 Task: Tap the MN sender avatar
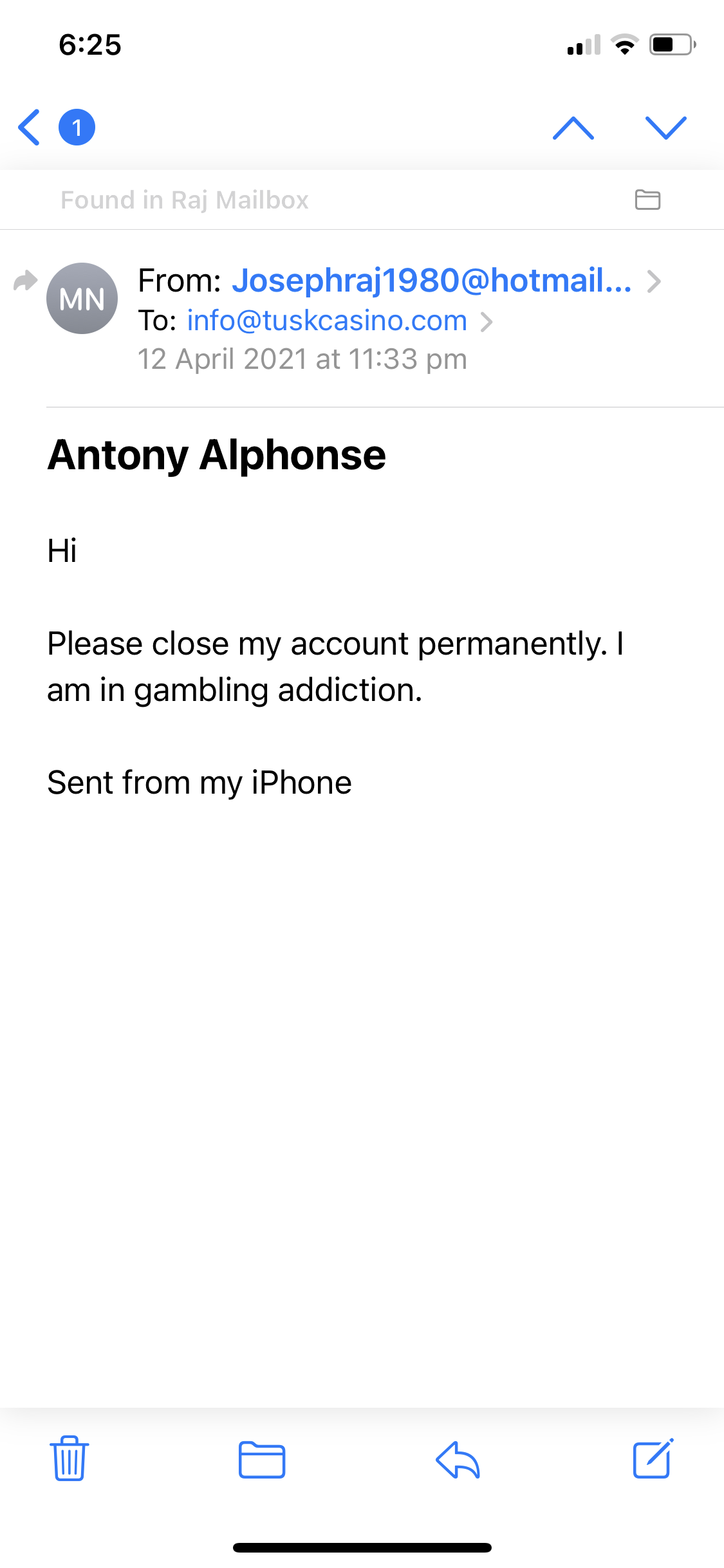point(82,298)
